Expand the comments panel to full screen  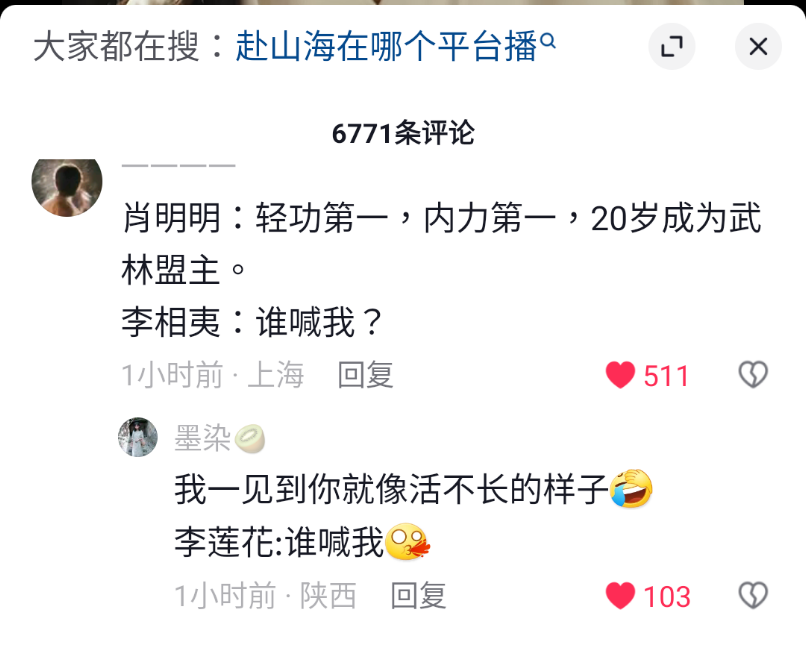coord(671,46)
